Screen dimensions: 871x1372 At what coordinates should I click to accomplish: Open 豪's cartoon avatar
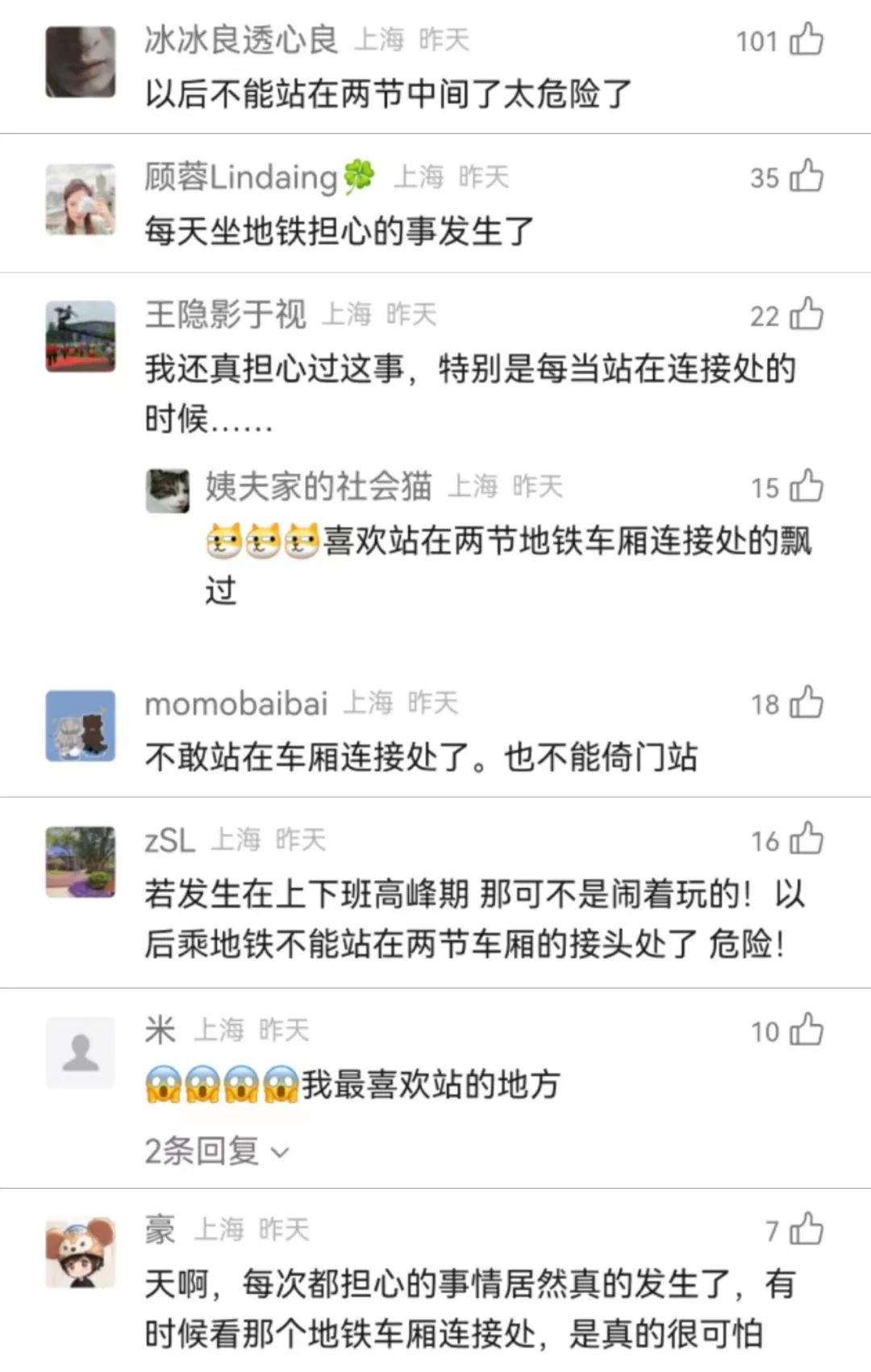click(80, 1252)
